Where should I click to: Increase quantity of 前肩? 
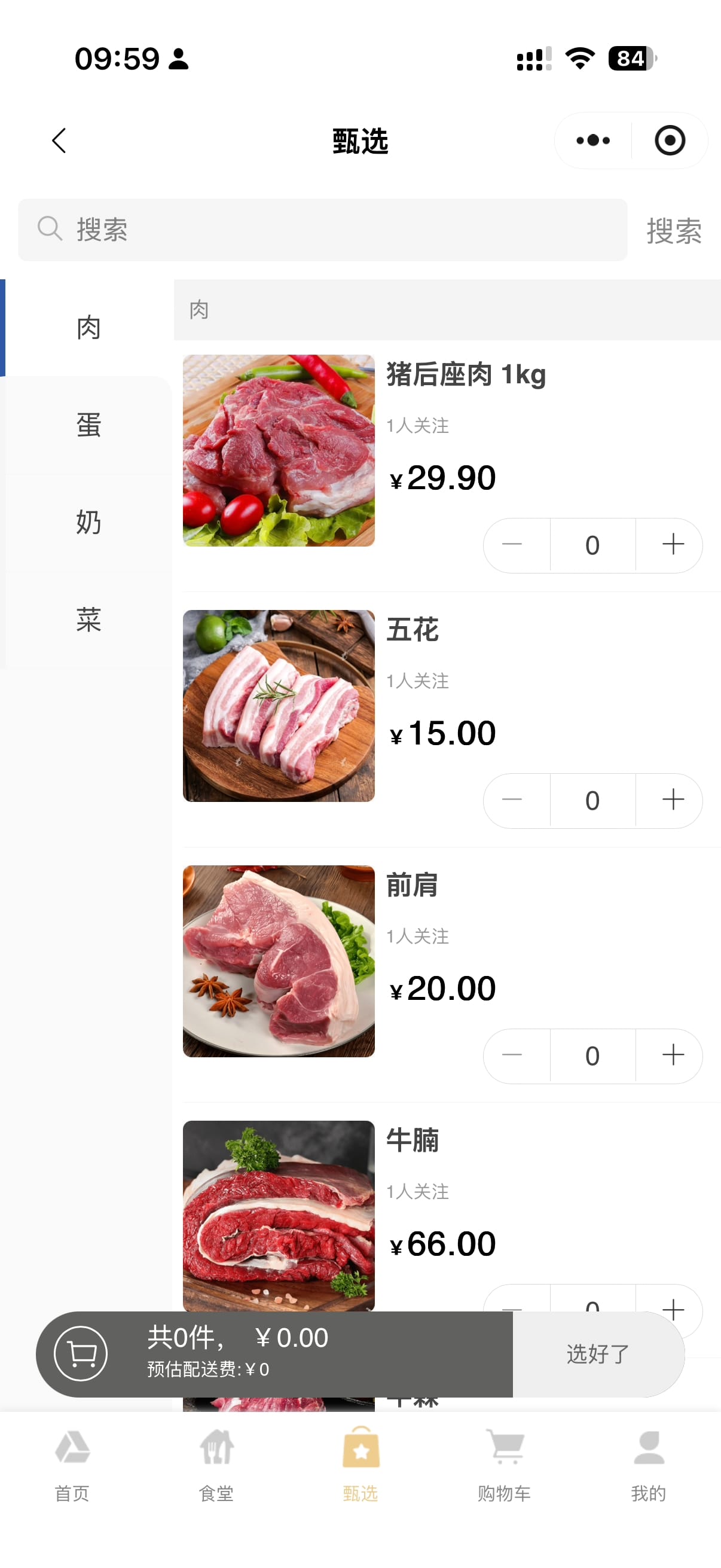click(x=673, y=1055)
